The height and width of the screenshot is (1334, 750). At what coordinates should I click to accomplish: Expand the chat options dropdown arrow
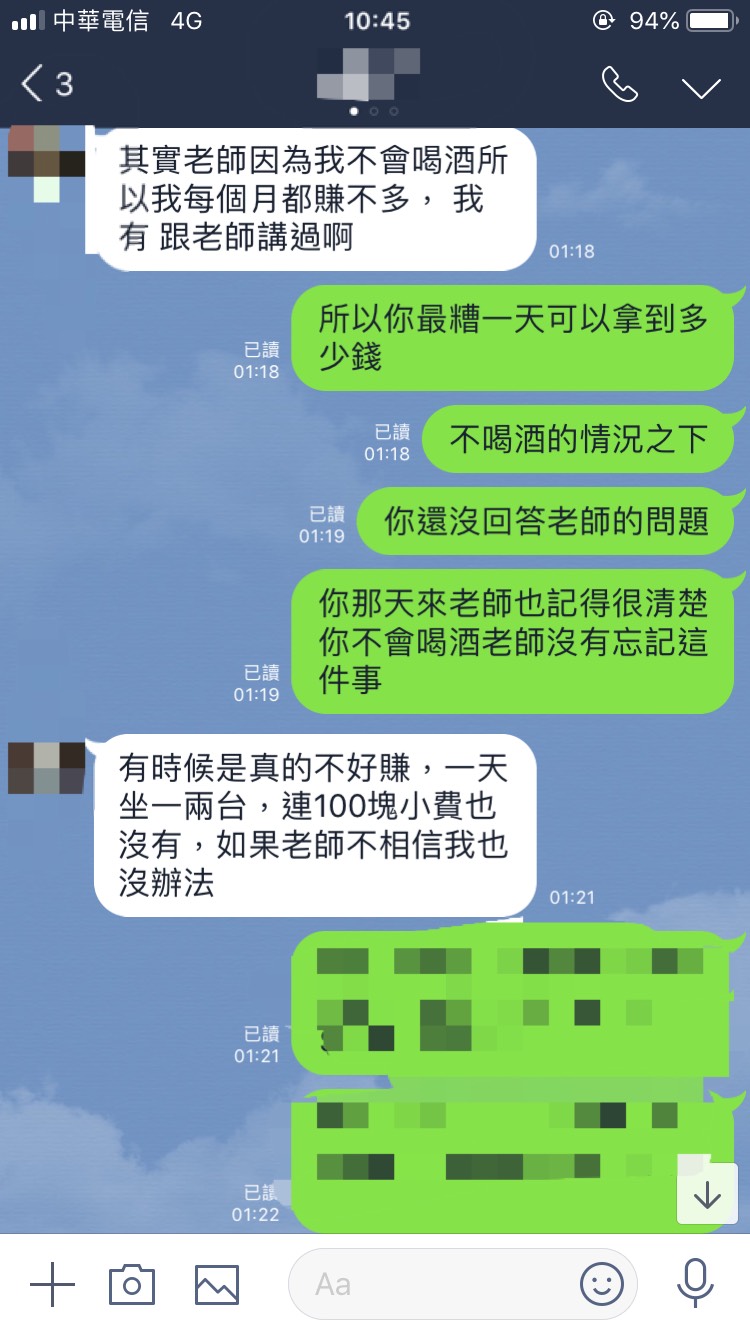pyautogui.click(x=701, y=87)
